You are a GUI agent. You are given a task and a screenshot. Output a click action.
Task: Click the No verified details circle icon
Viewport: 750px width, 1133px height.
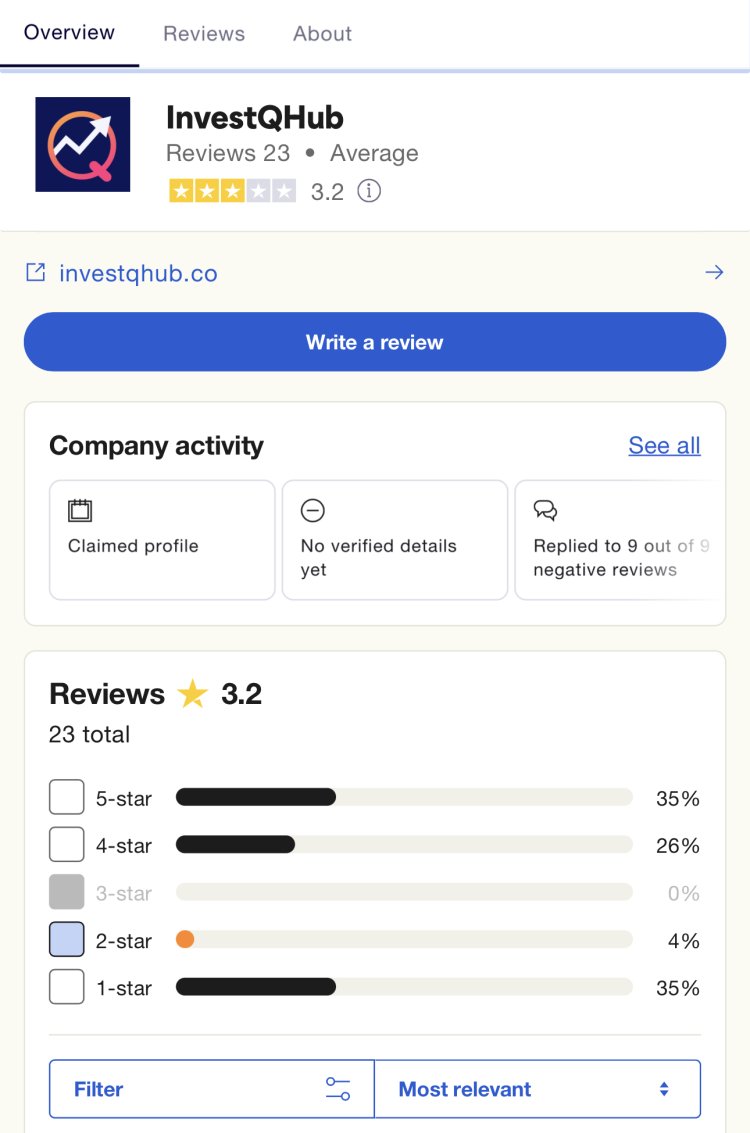(x=312, y=510)
